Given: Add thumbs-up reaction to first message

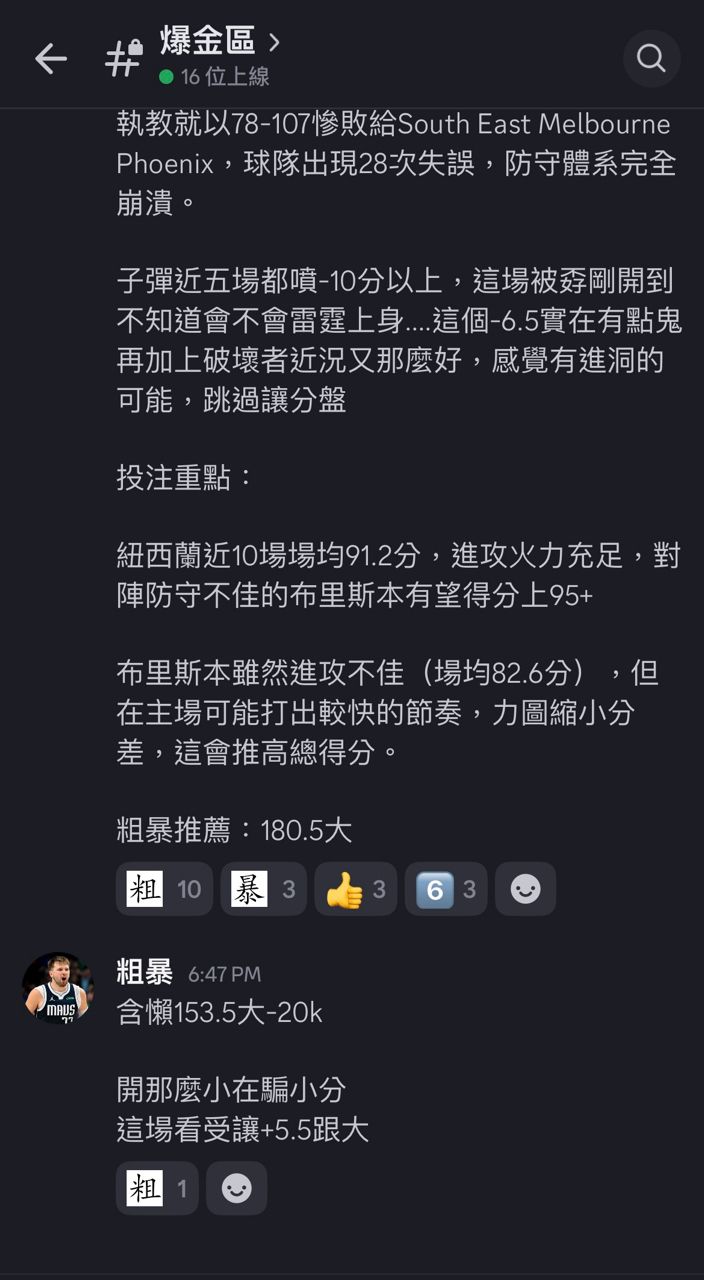Looking at the screenshot, I should (x=355, y=889).
